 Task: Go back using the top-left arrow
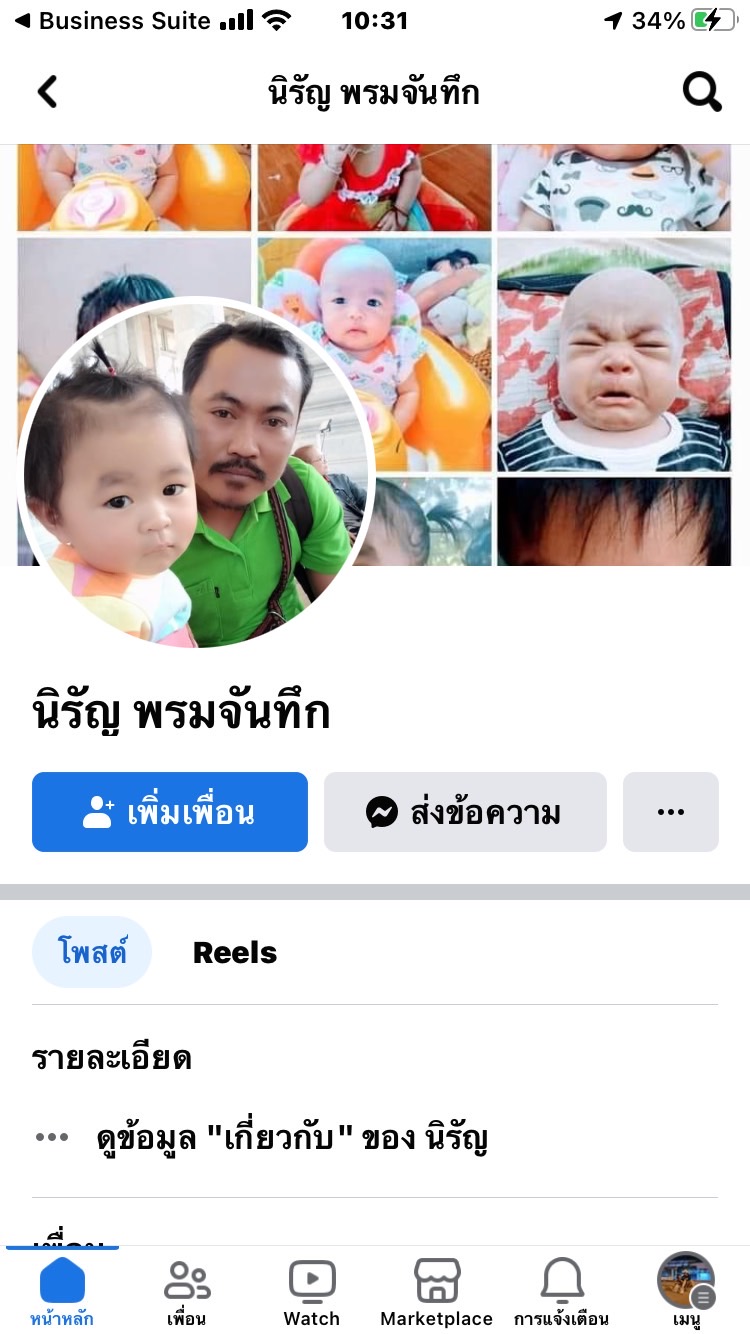(47, 92)
